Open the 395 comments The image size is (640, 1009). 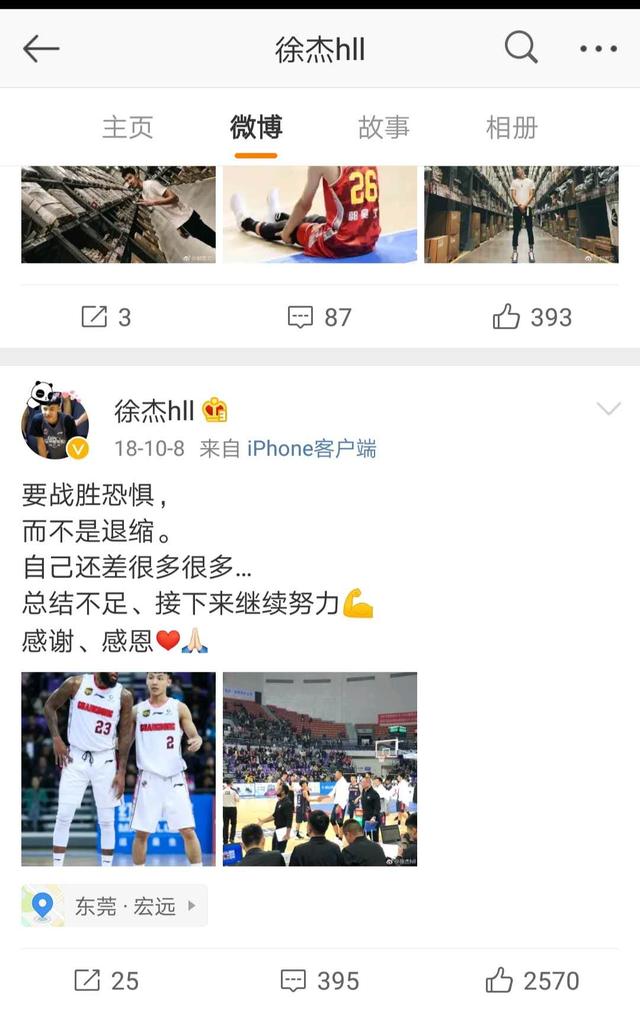(319, 980)
